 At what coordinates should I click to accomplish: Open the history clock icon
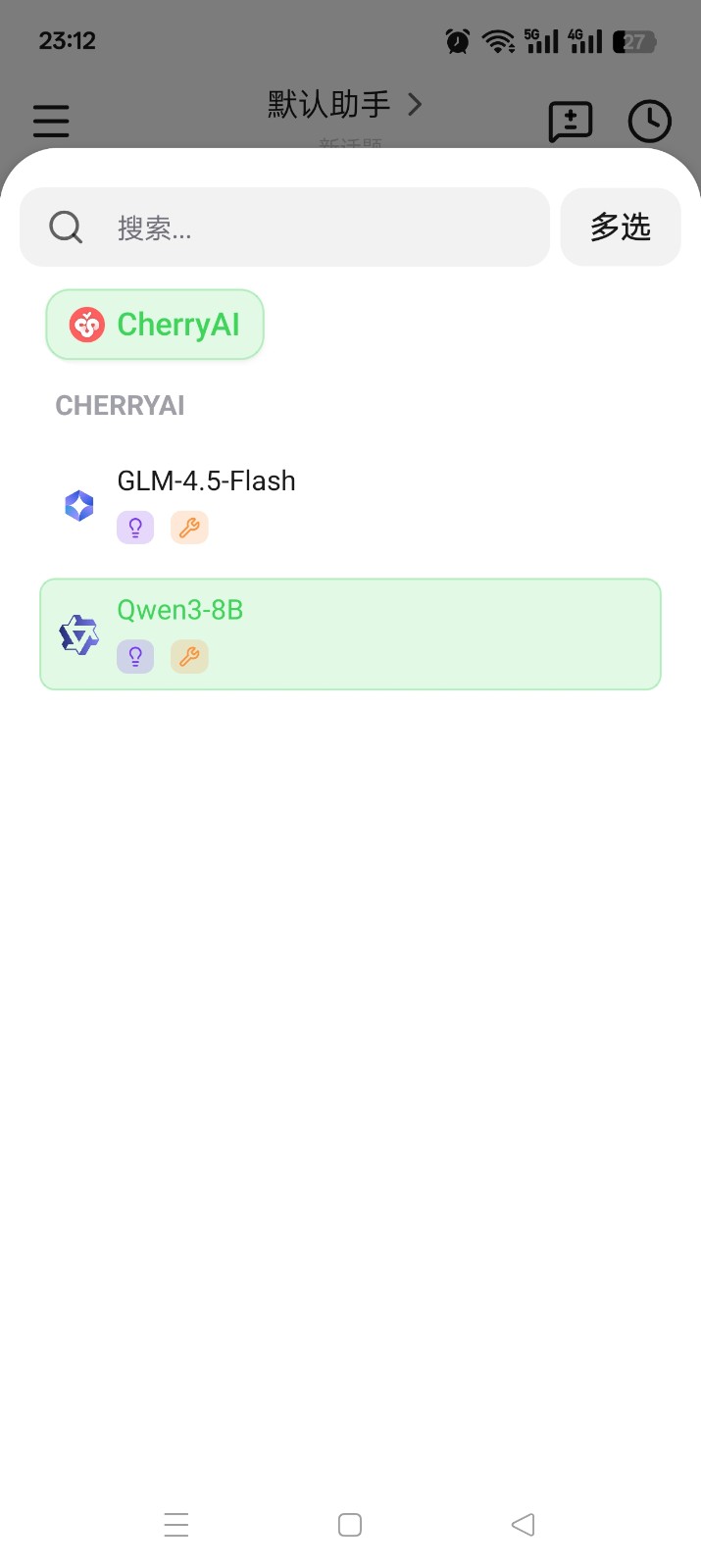coord(649,122)
